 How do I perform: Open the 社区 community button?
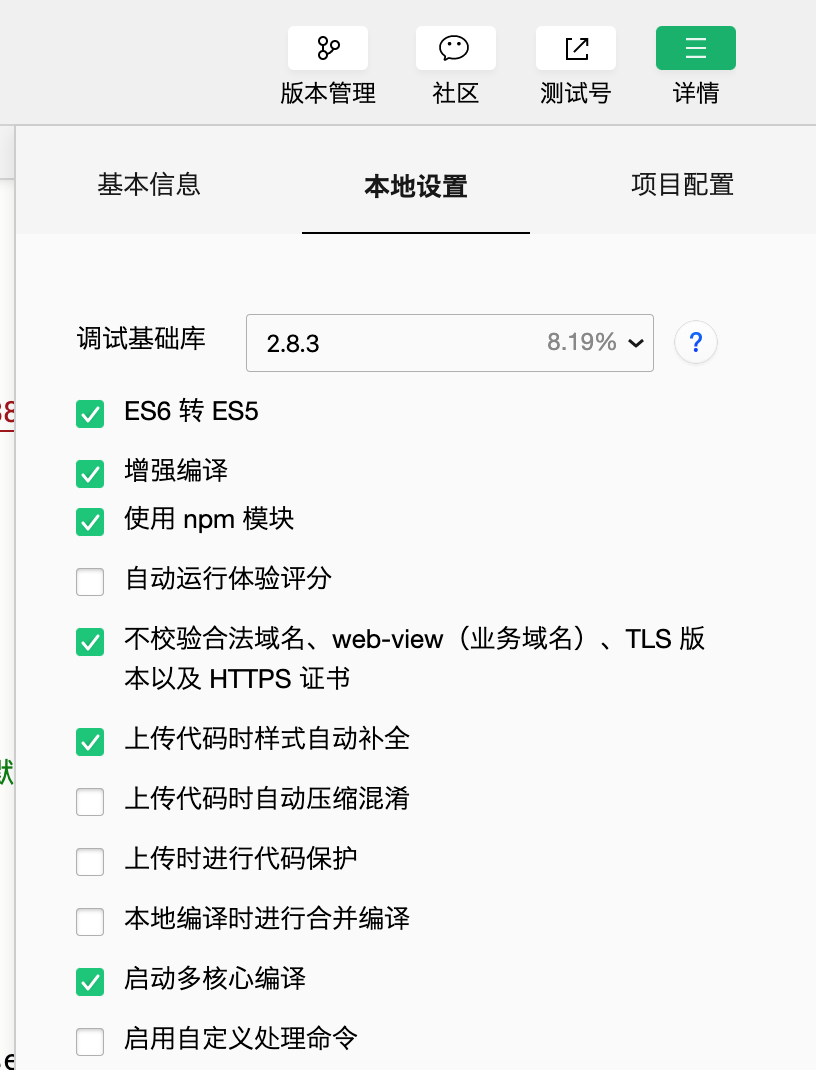pos(455,49)
